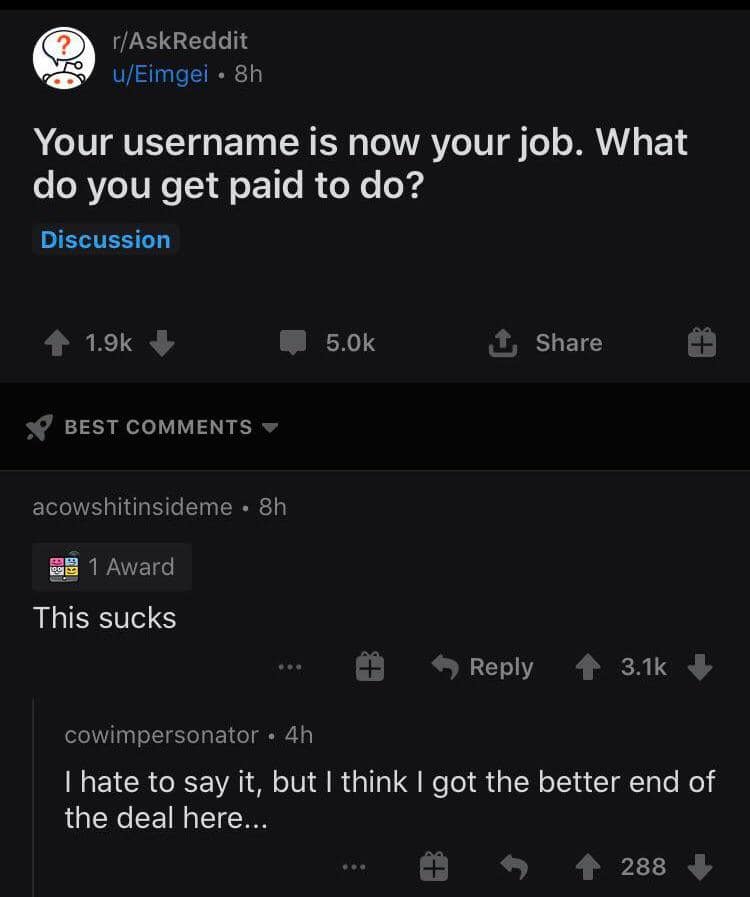The height and width of the screenshot is (897, 750).
Task: Upvote the AskReddit post
Action: point(57,343)
